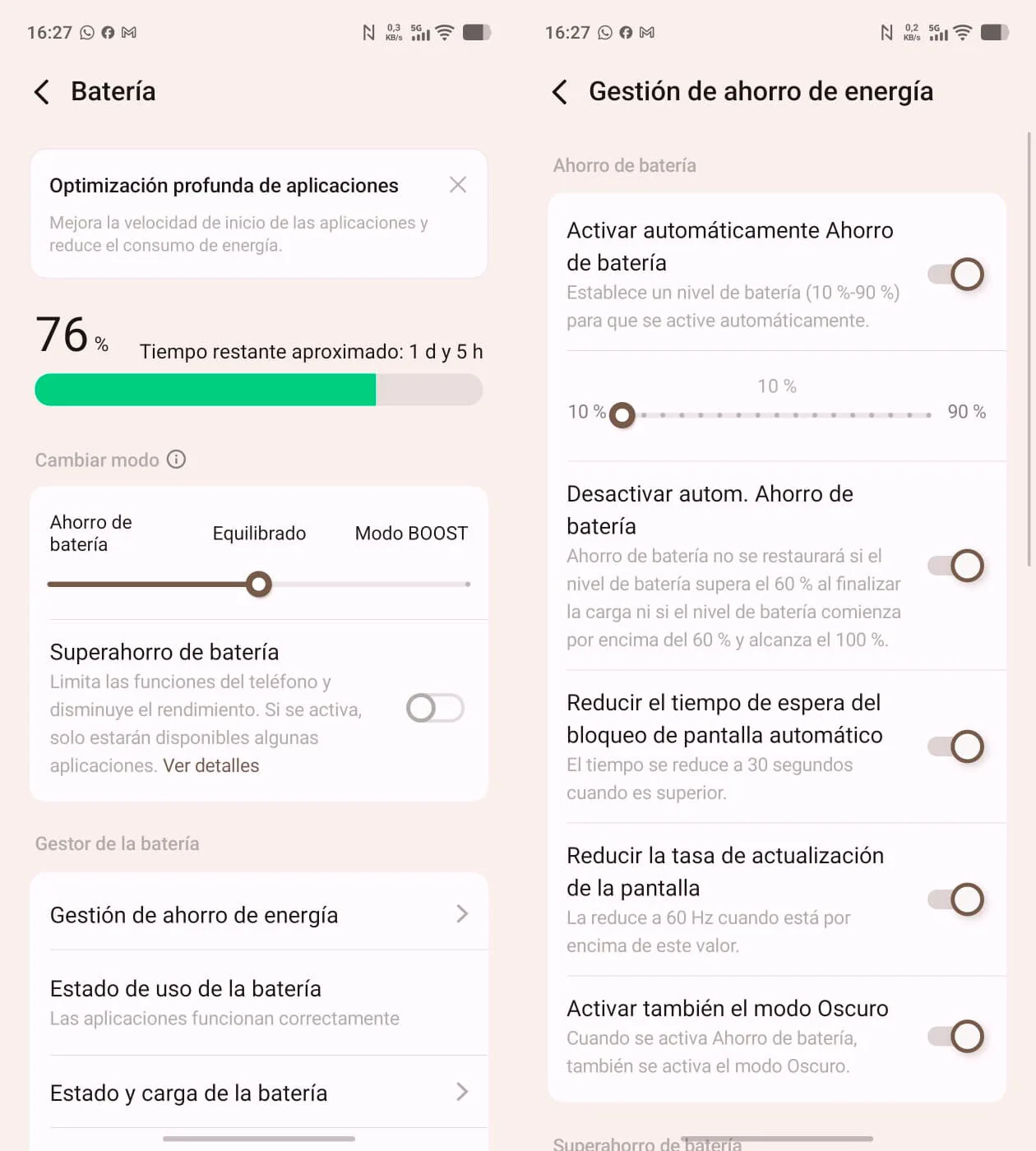Tap the Ver detalles link
The width and height of the screenshot is (1036, 1151).
click(x=211, y=765)
